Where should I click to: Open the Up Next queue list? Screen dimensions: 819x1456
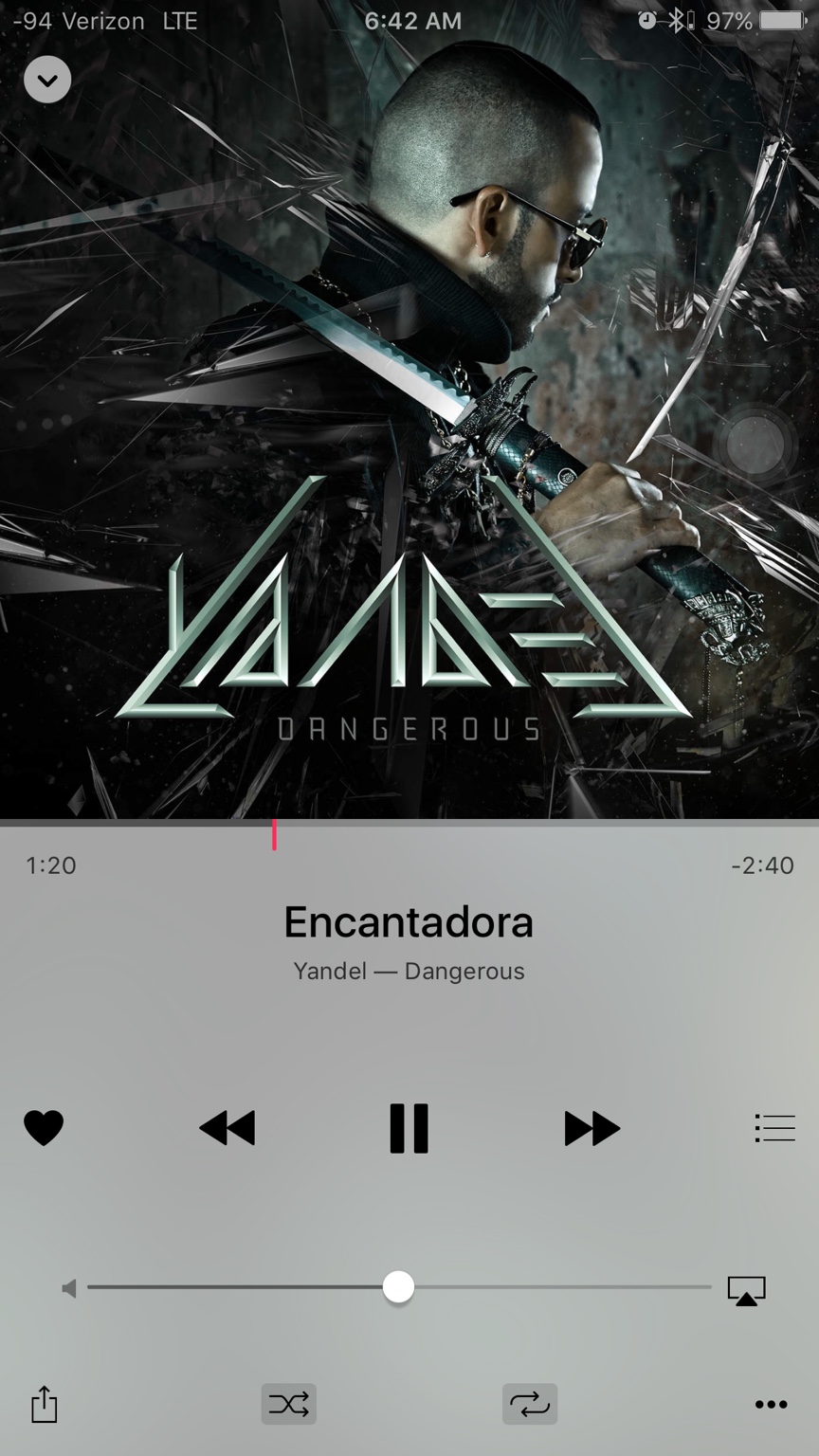coord(774,1128)
